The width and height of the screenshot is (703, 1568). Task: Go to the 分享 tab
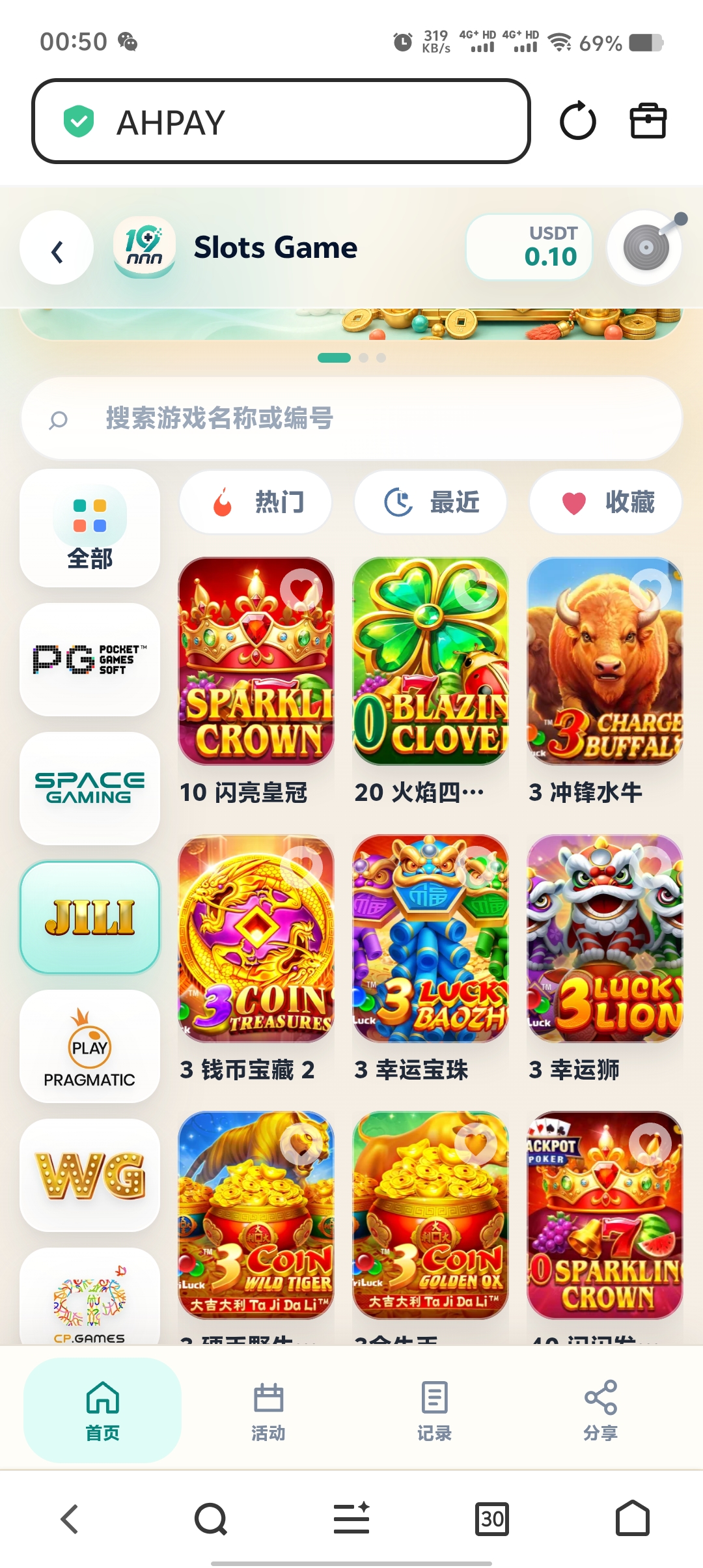(x=600, y=1410)
